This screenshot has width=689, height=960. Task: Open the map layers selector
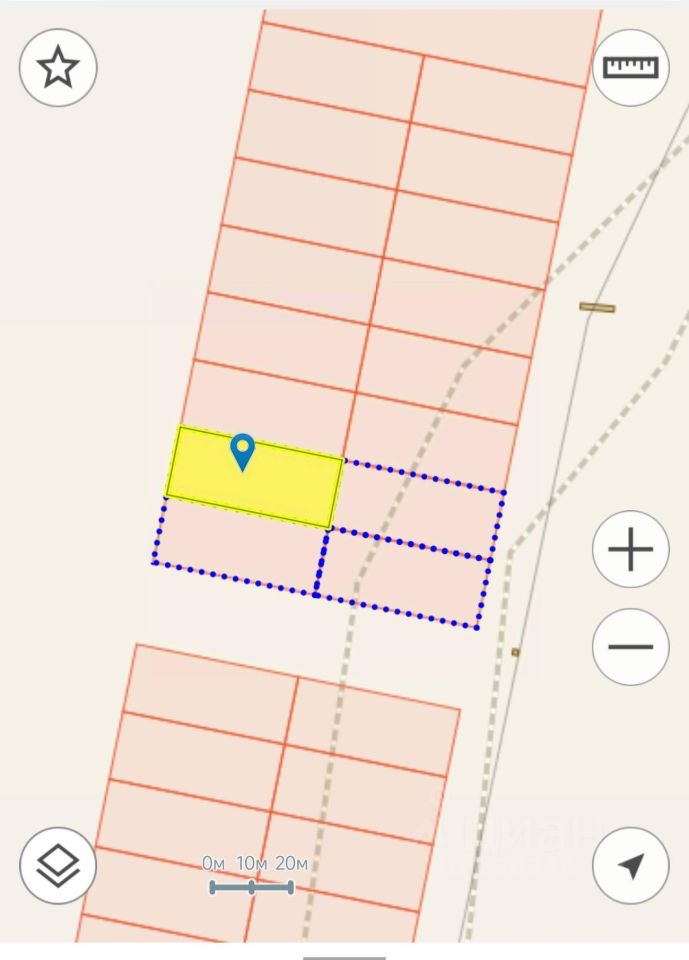pyautogui.click(x=57, y=866)
